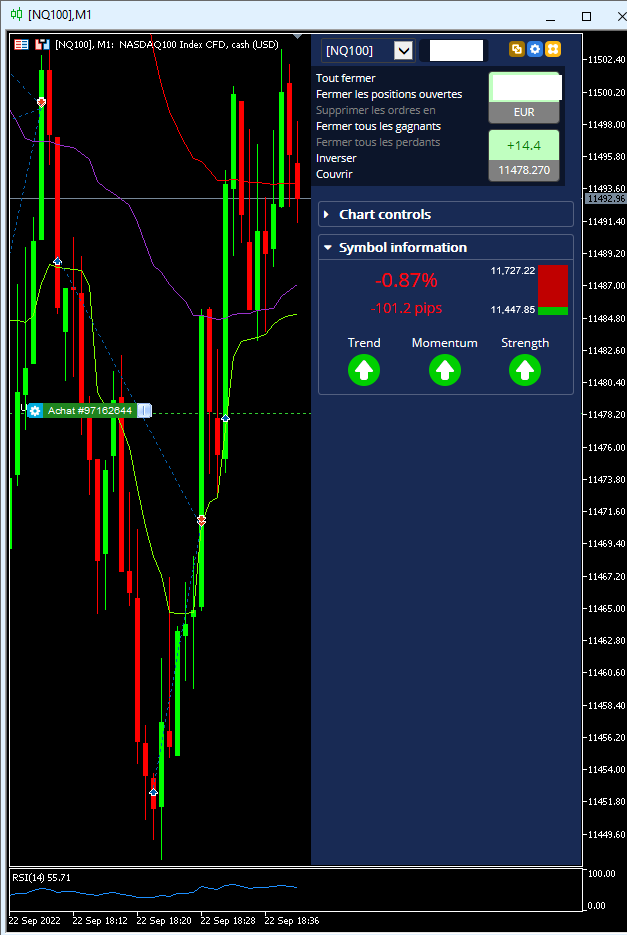
Task: Choose Fermer tous les gagnants
Action: pyautogui.click(x=378, y=126)
